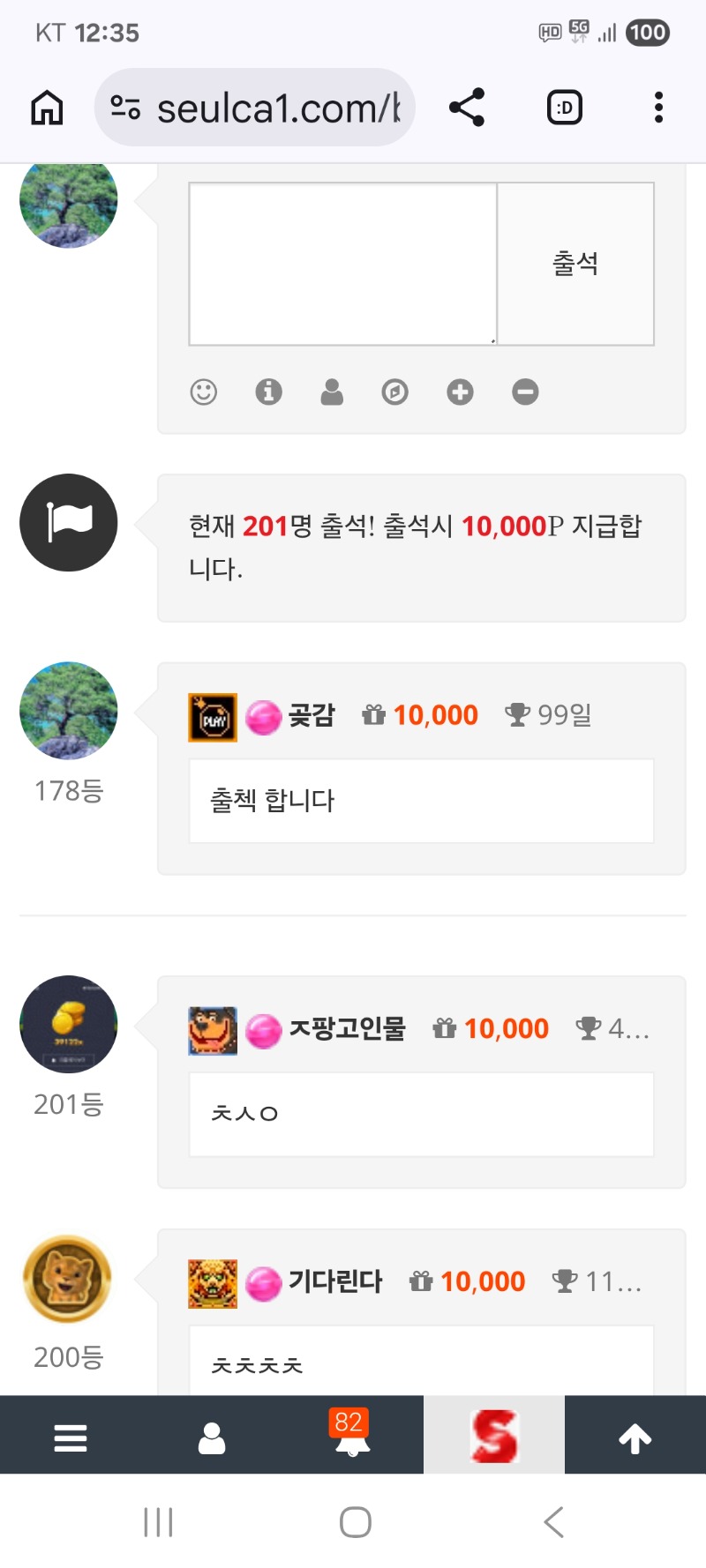Submit attendance with the 출석 button

coord(575,264)
